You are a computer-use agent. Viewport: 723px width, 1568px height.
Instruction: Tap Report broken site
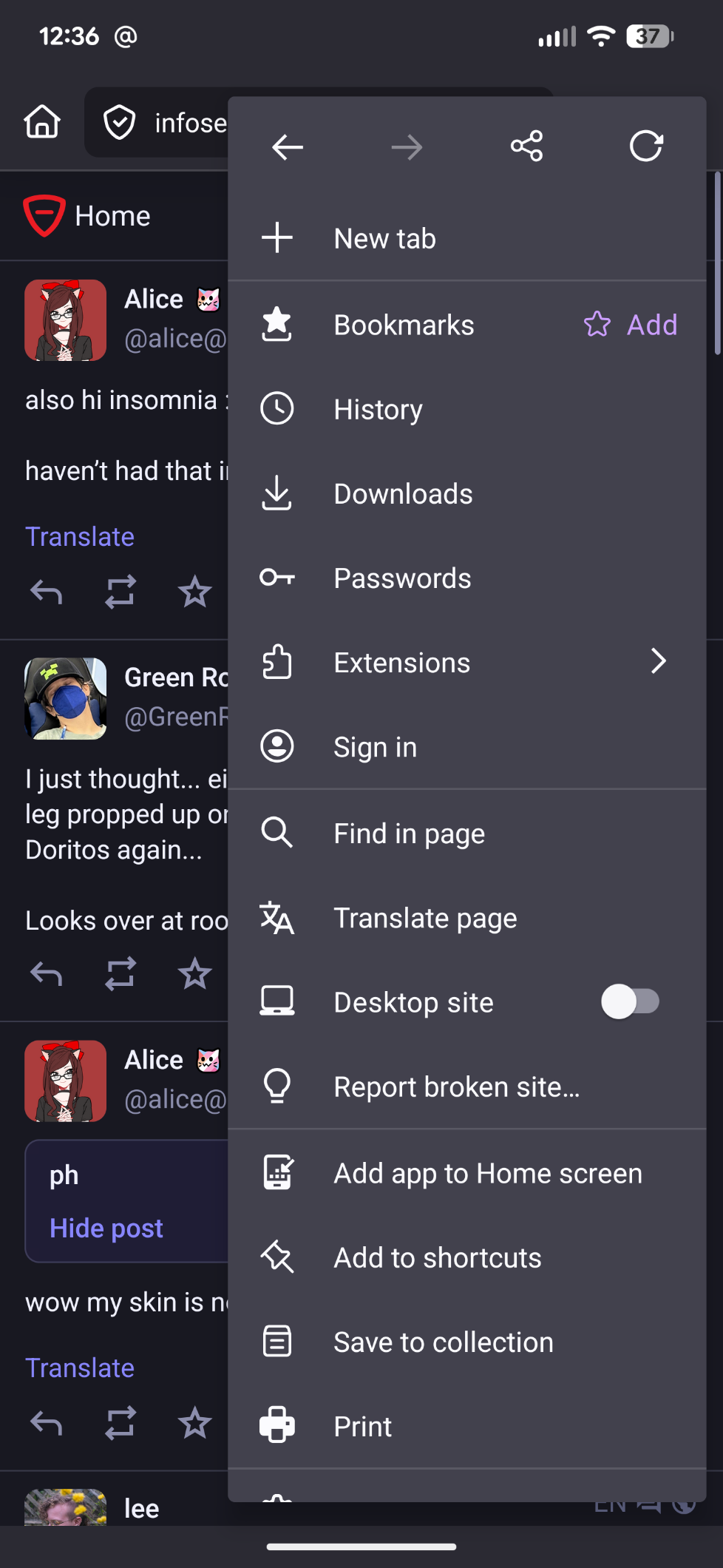(x=456, y=1087)
